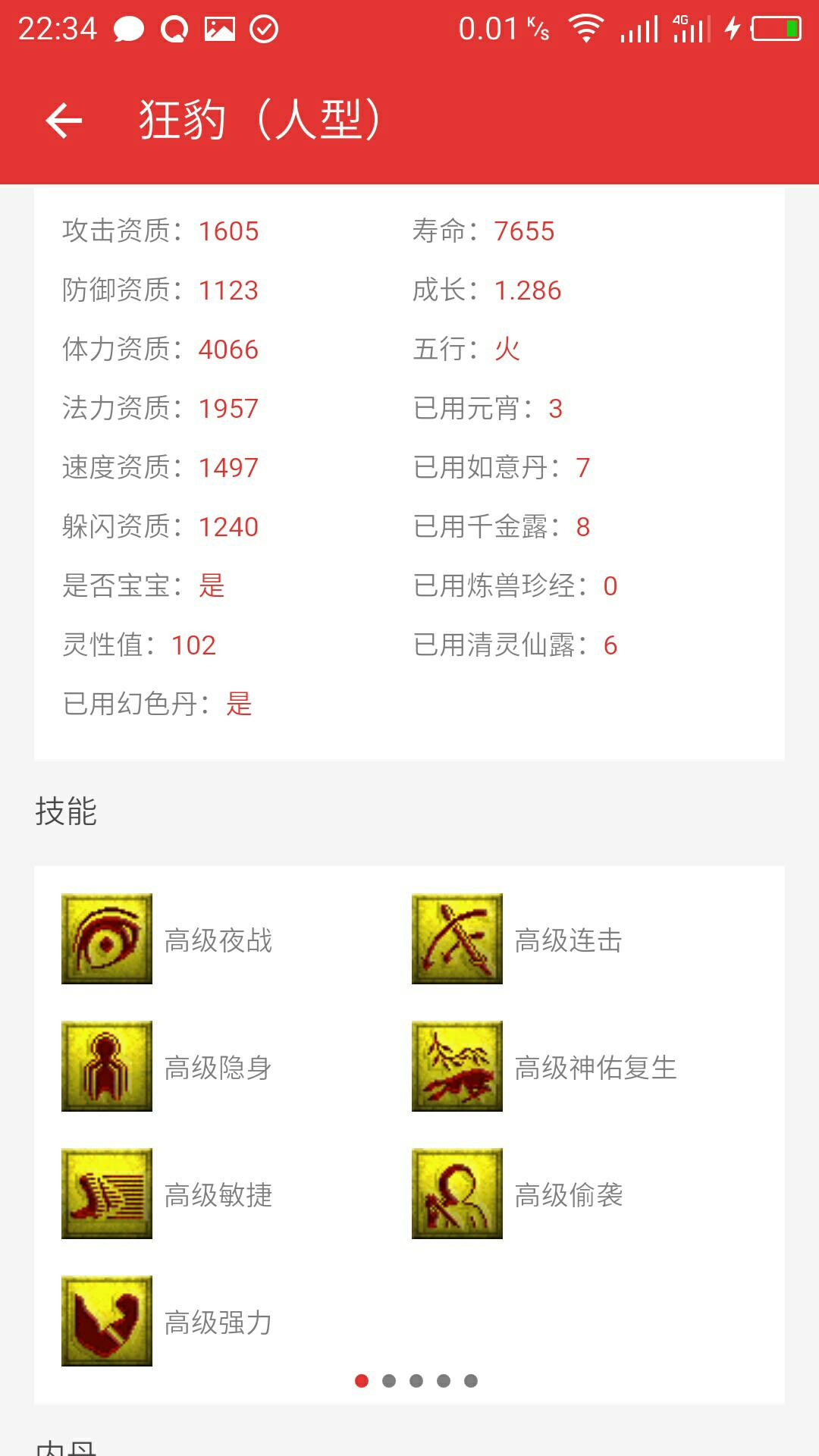Viewport: 819px width, 1456px height.
Task: Go back from the 狂豹 detail page
Action: [64, 121]
